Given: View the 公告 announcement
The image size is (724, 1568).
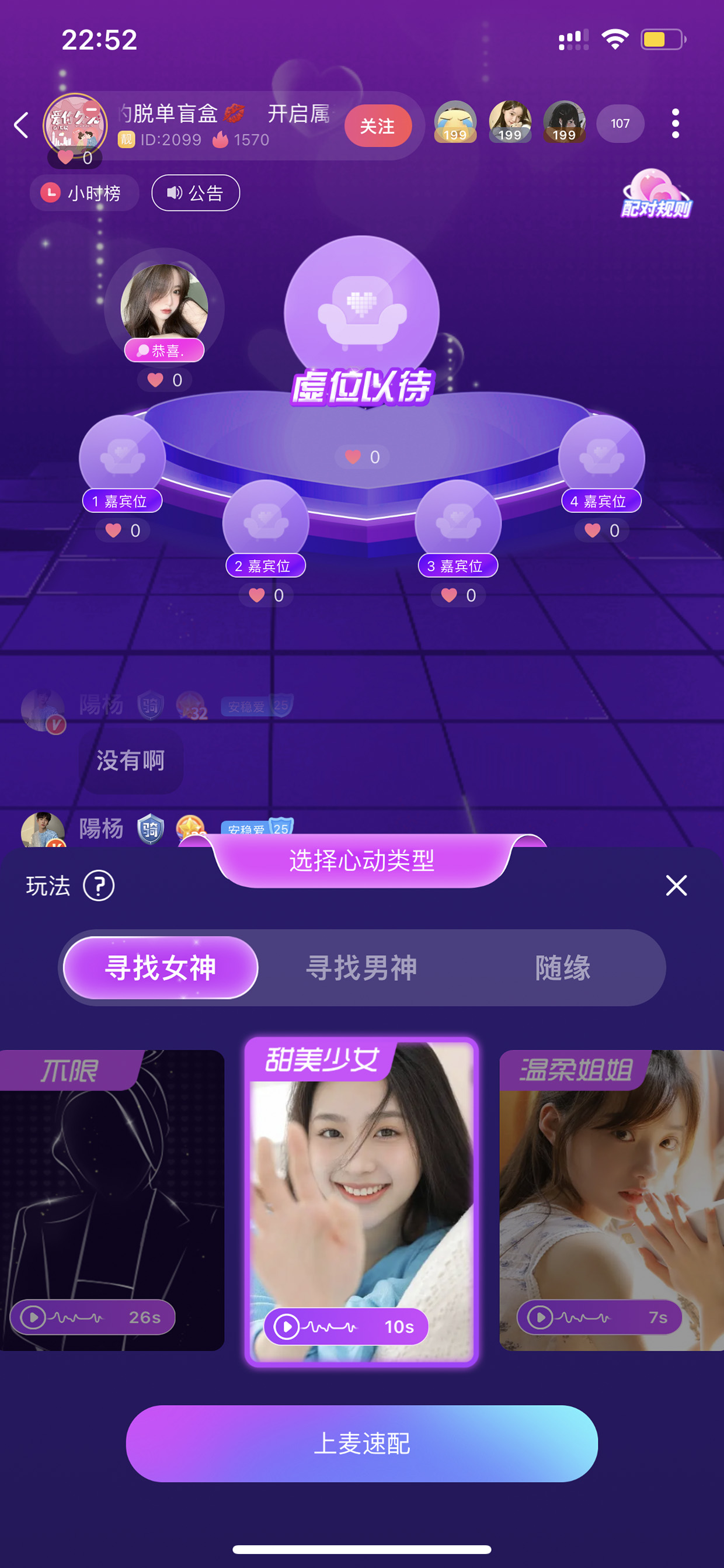Looking at the screenshot, I should click(195, 193).
